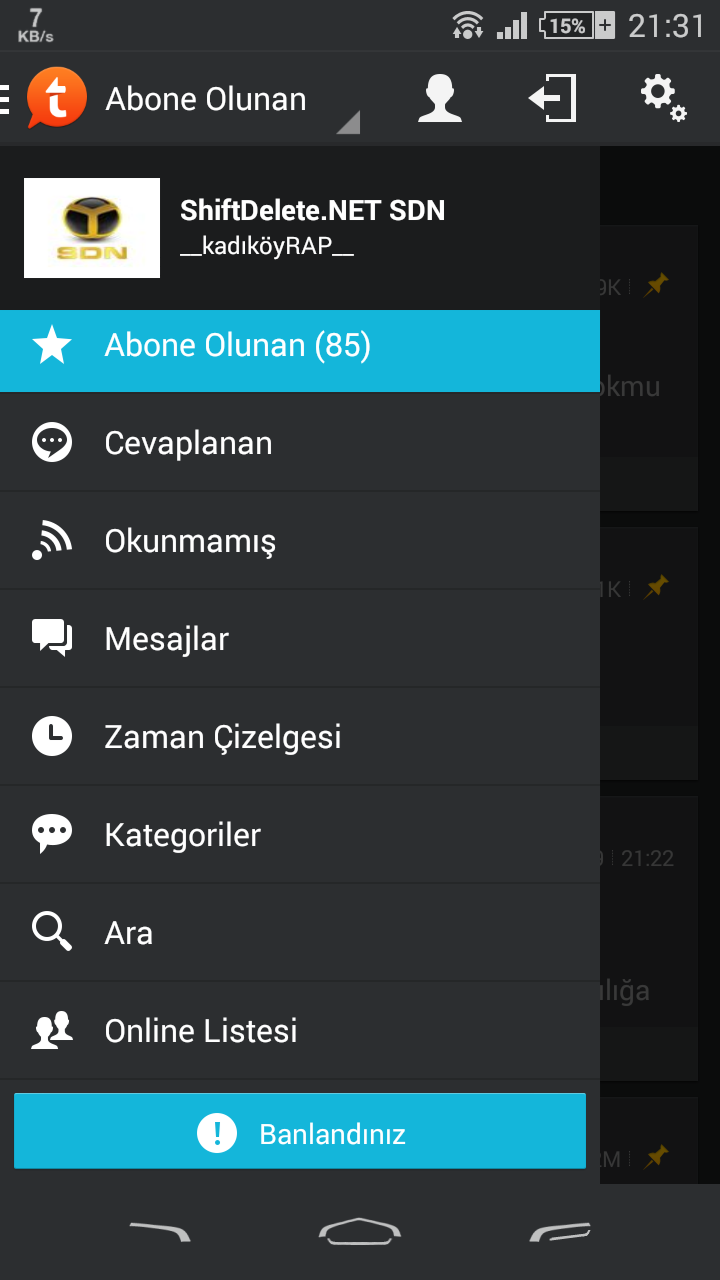The height and width of the screenshot is (1280, 720).
Task: Browse Kategoriler
Action: click(x=300, y=835)
